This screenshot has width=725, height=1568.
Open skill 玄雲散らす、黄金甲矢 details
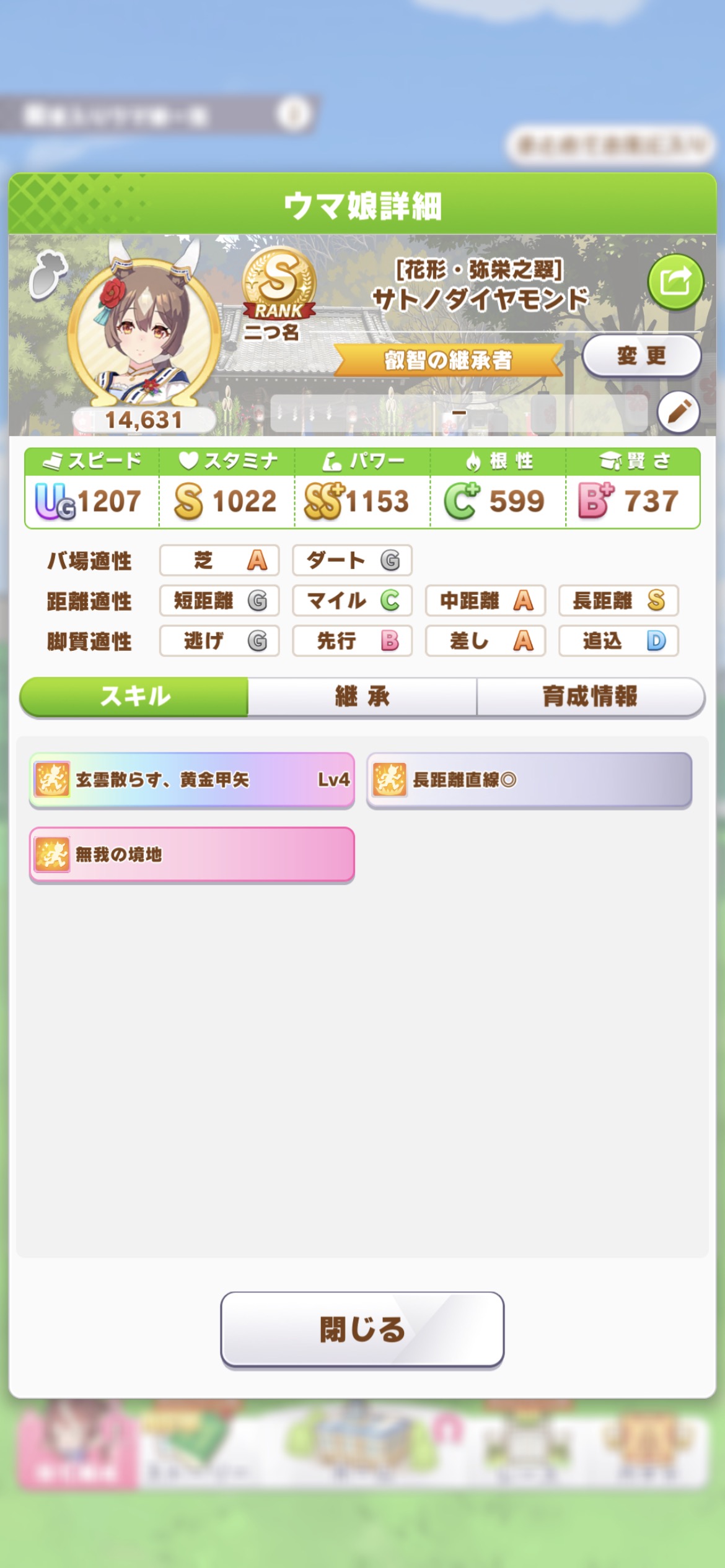click(x=192, y=780)
